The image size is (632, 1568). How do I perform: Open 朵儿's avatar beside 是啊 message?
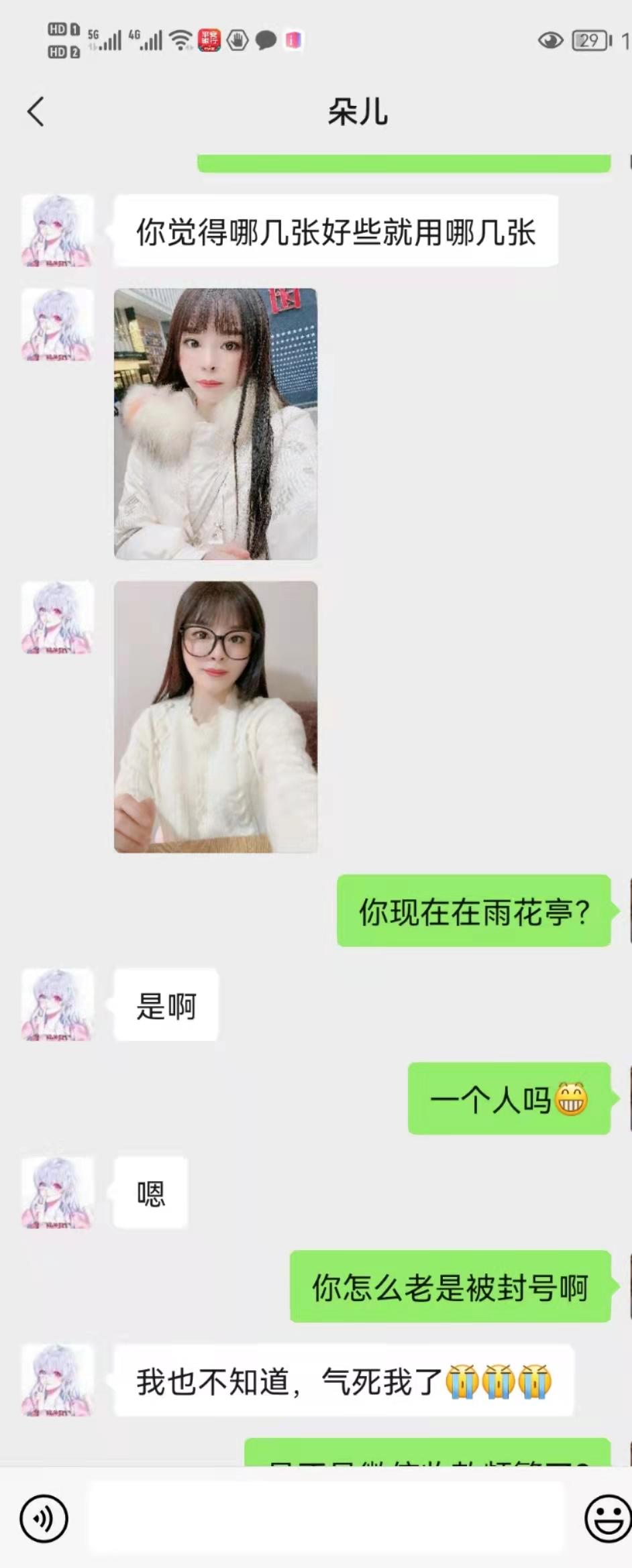pyautogui.click(x=57, y=1004)
